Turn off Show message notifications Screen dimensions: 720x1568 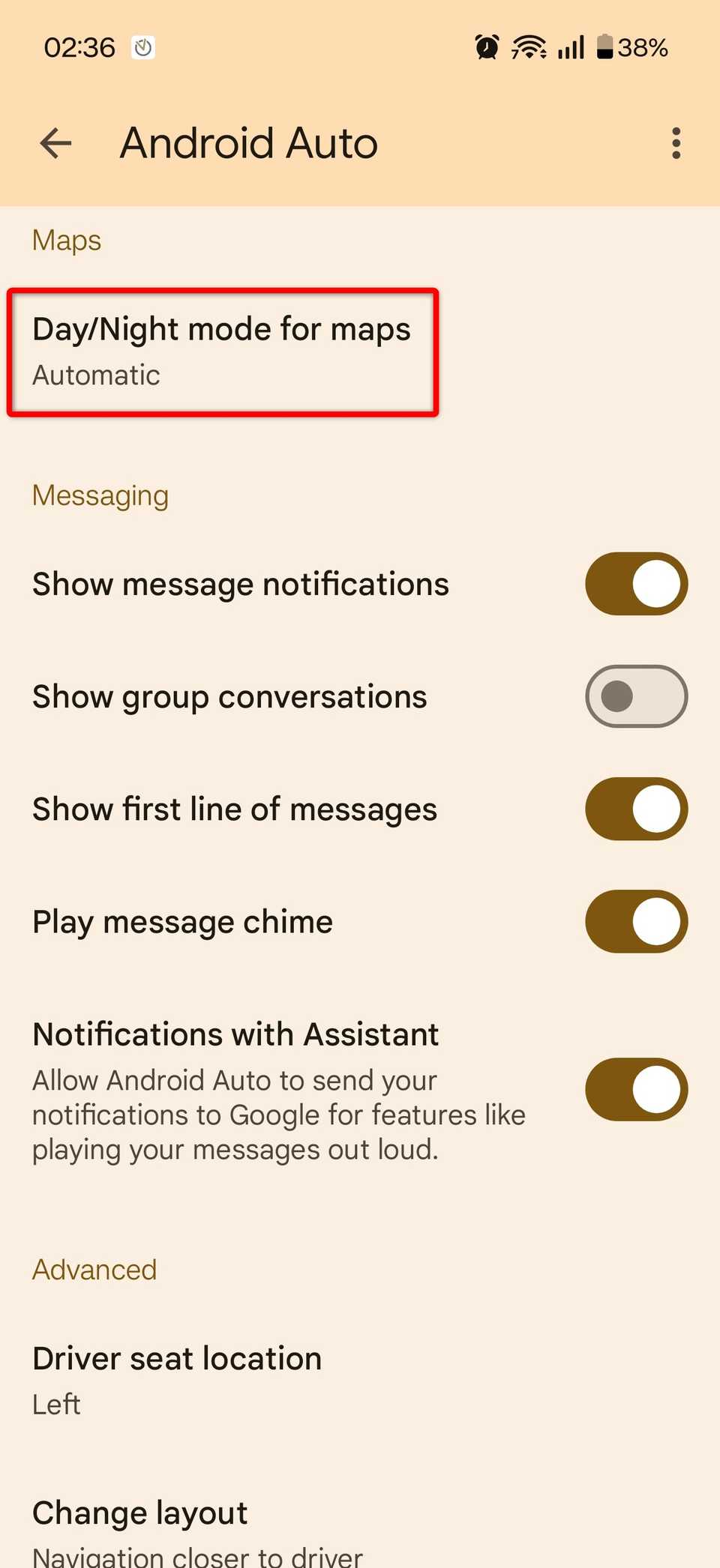click(x=636, y=584)
